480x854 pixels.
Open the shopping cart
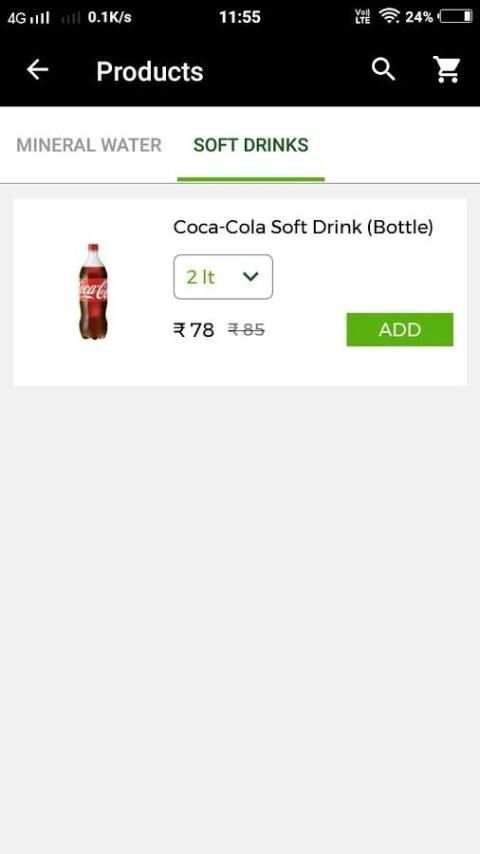coord(447,70)
